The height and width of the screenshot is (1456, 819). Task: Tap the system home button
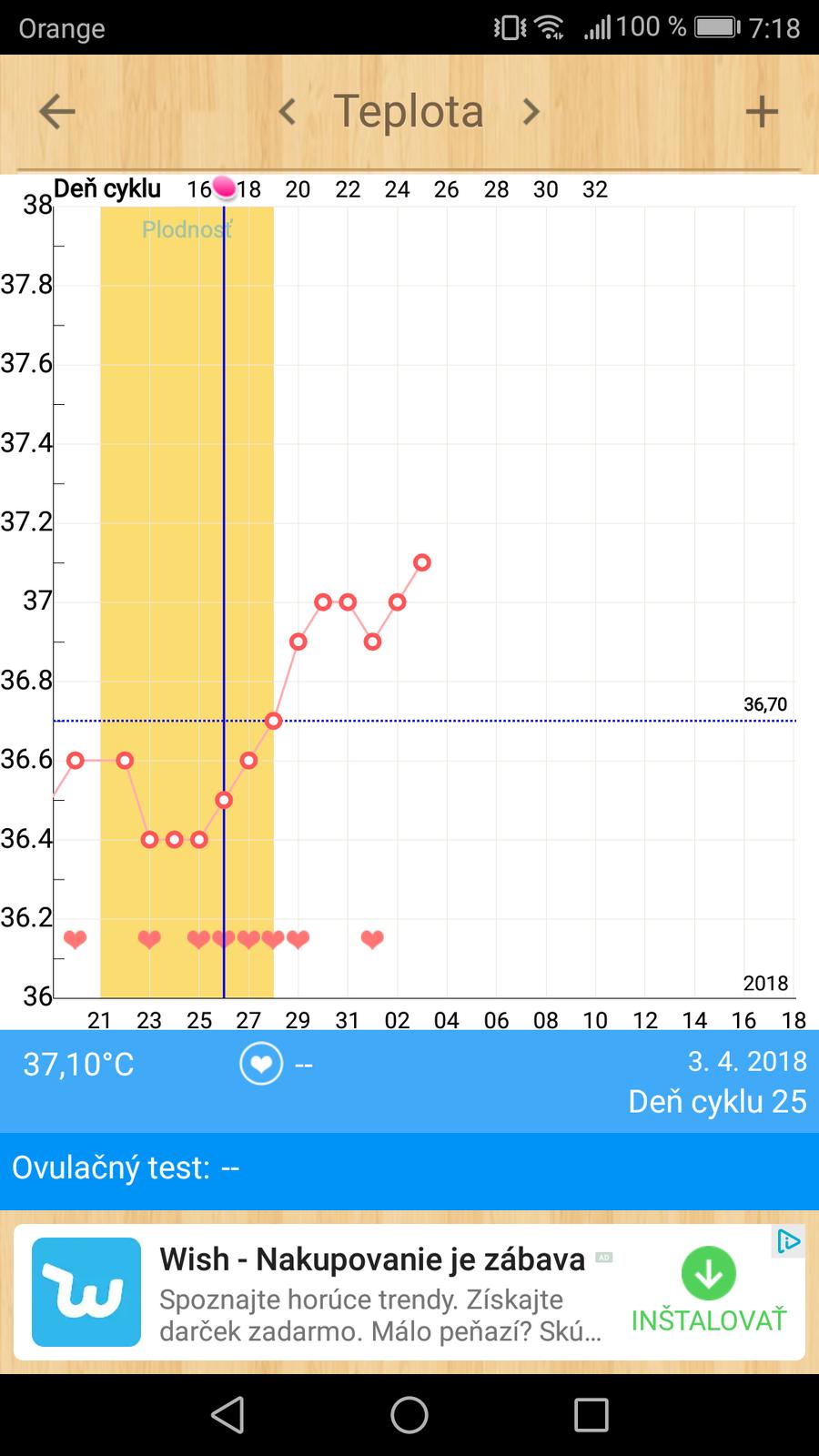[409, 1415]
